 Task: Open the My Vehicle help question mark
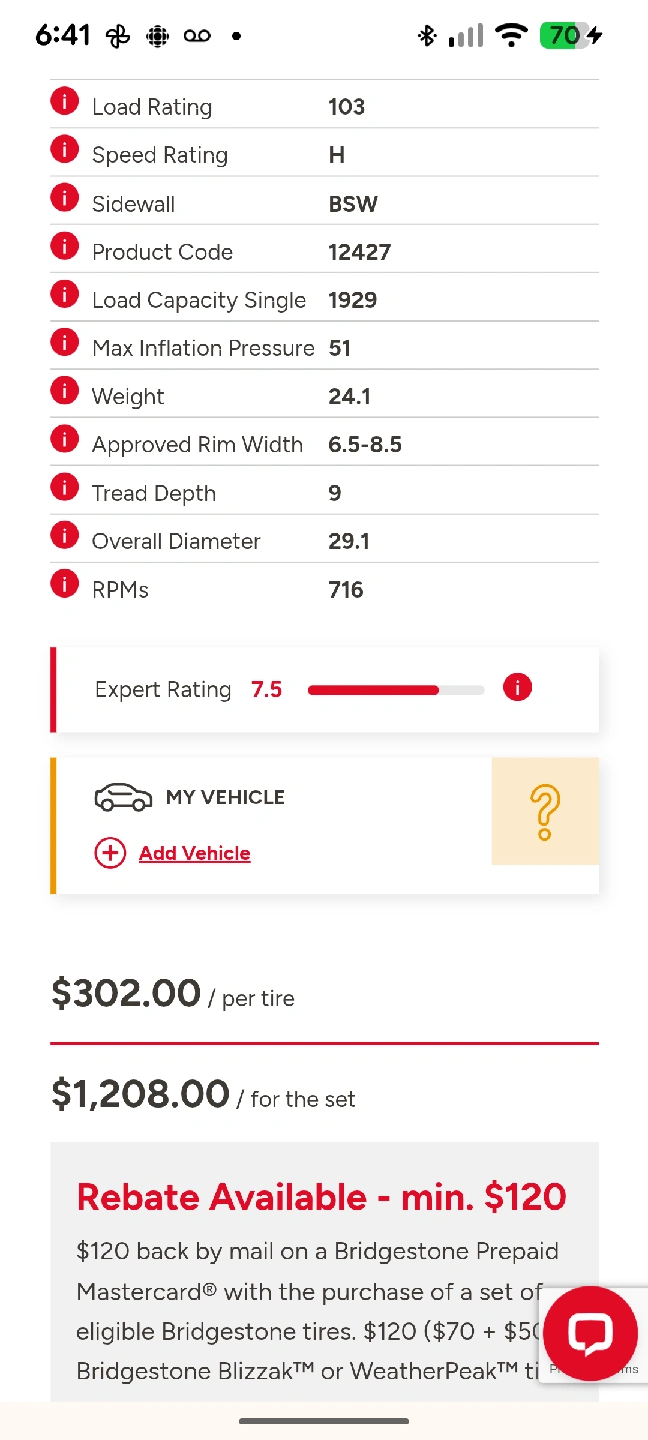(545, 811)
